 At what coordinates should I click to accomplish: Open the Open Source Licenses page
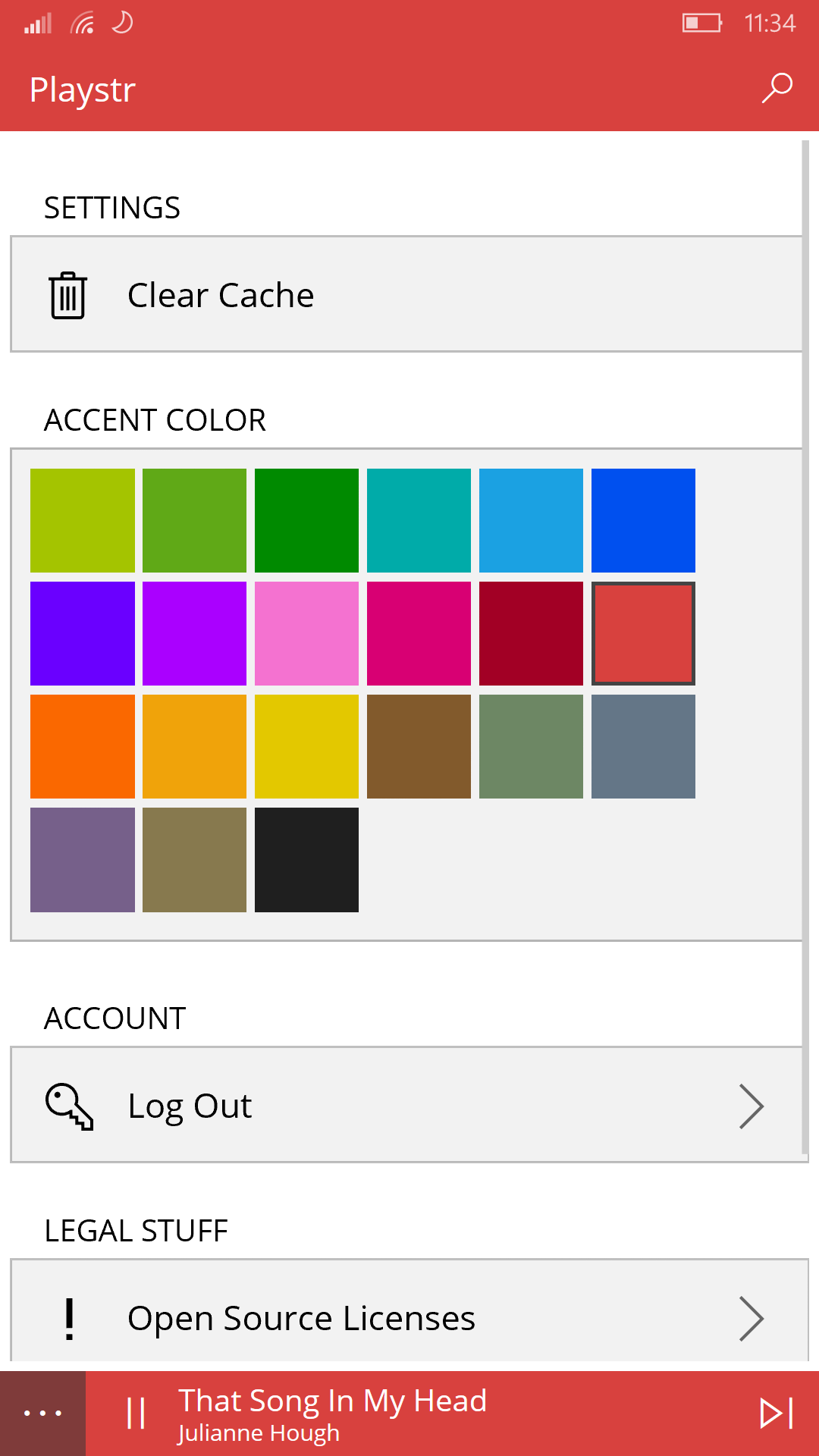[409, 1312]
